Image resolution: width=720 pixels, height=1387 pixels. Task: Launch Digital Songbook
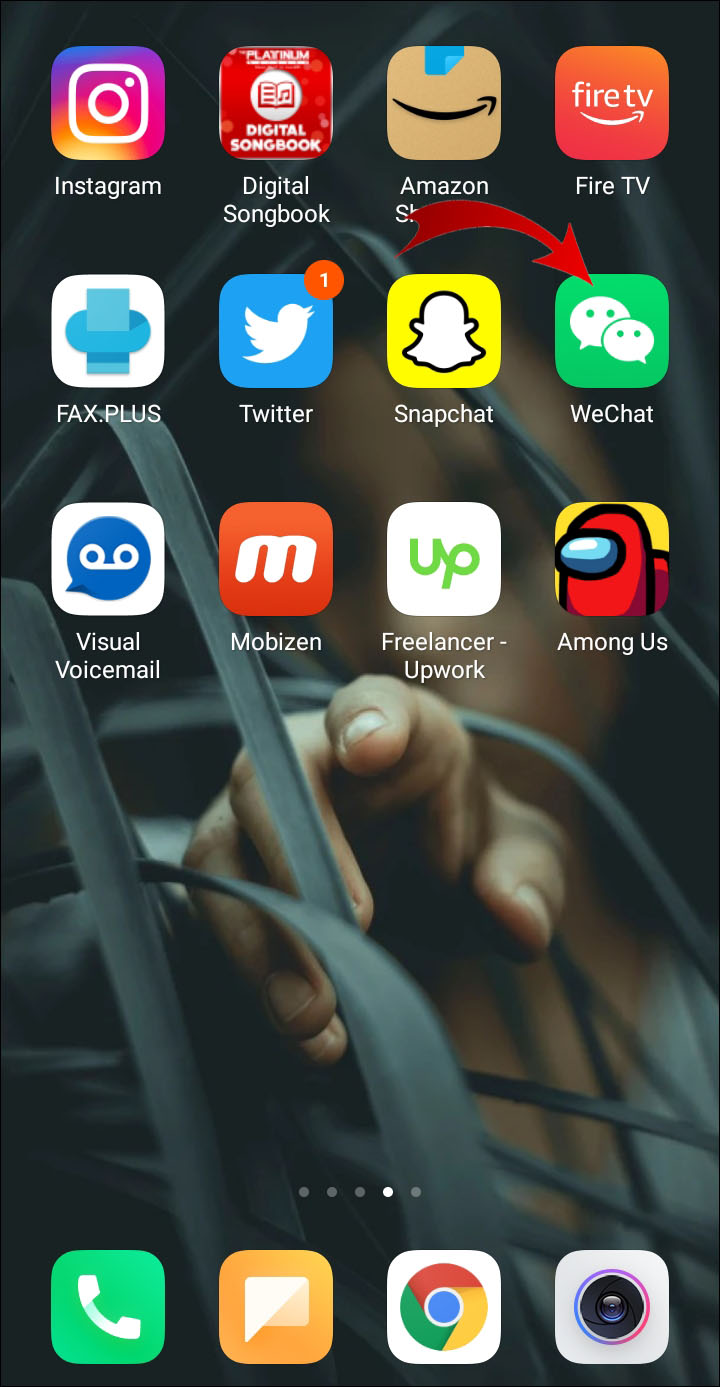(x=276, y=103)
